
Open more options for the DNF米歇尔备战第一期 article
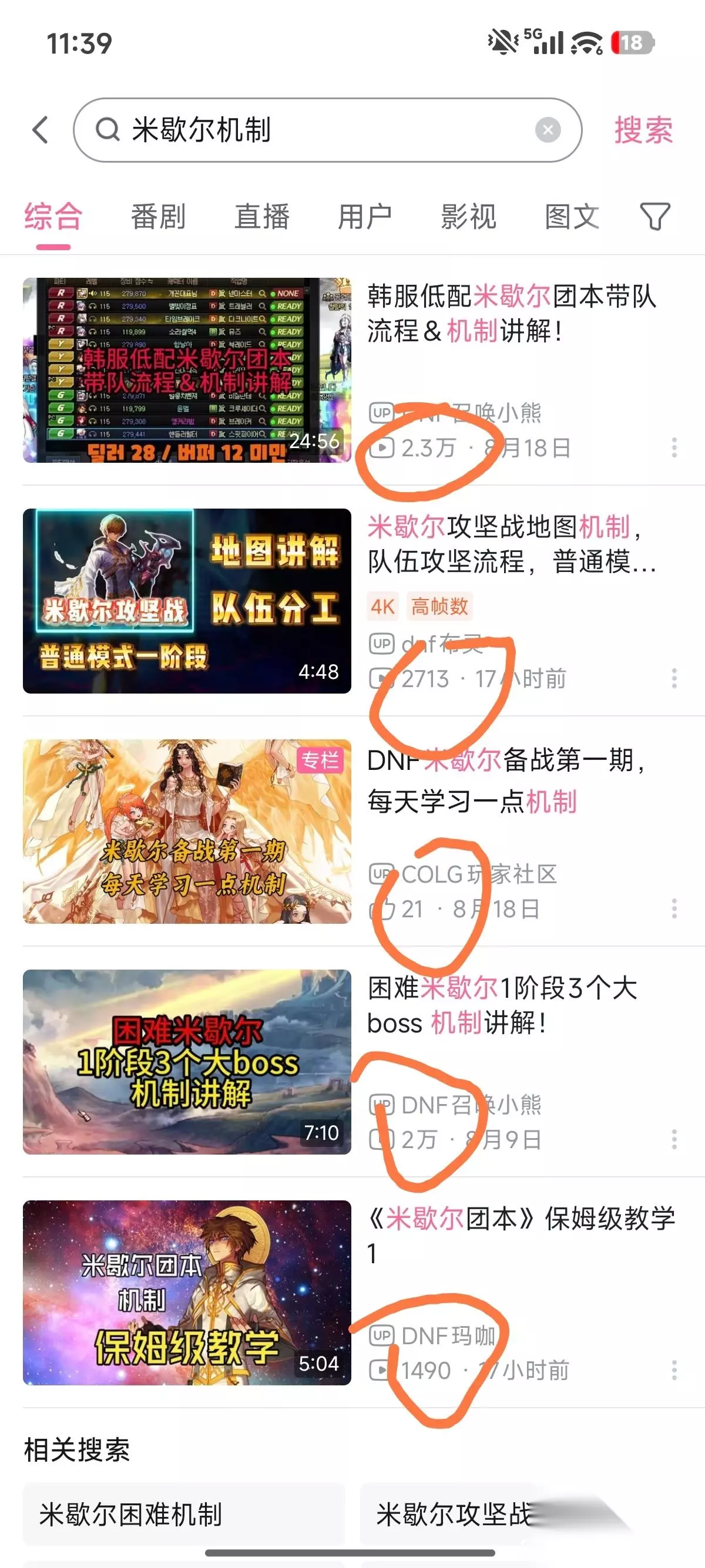(674, 909)
